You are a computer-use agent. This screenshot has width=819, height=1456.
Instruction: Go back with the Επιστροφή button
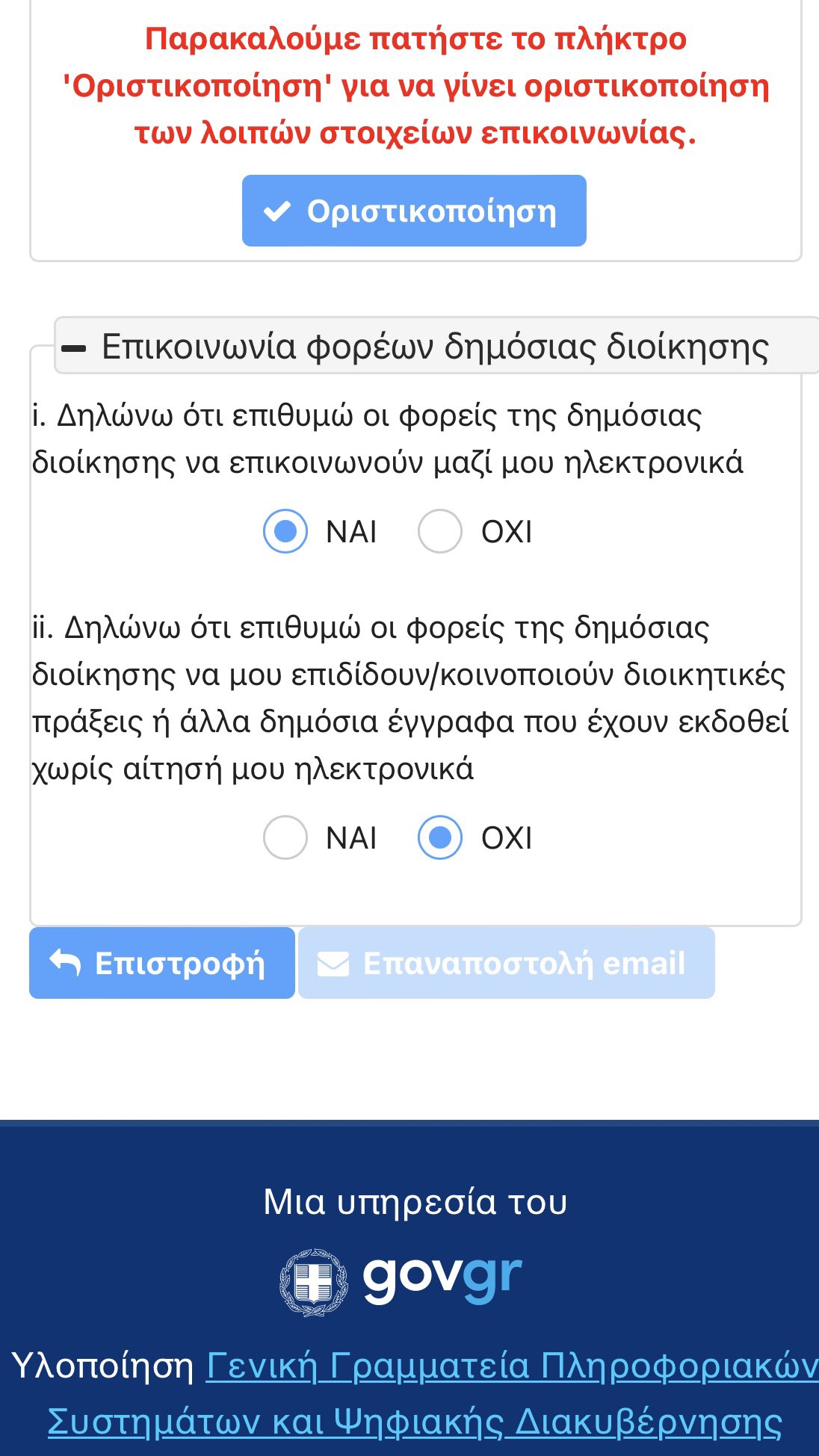coord(161,963)
